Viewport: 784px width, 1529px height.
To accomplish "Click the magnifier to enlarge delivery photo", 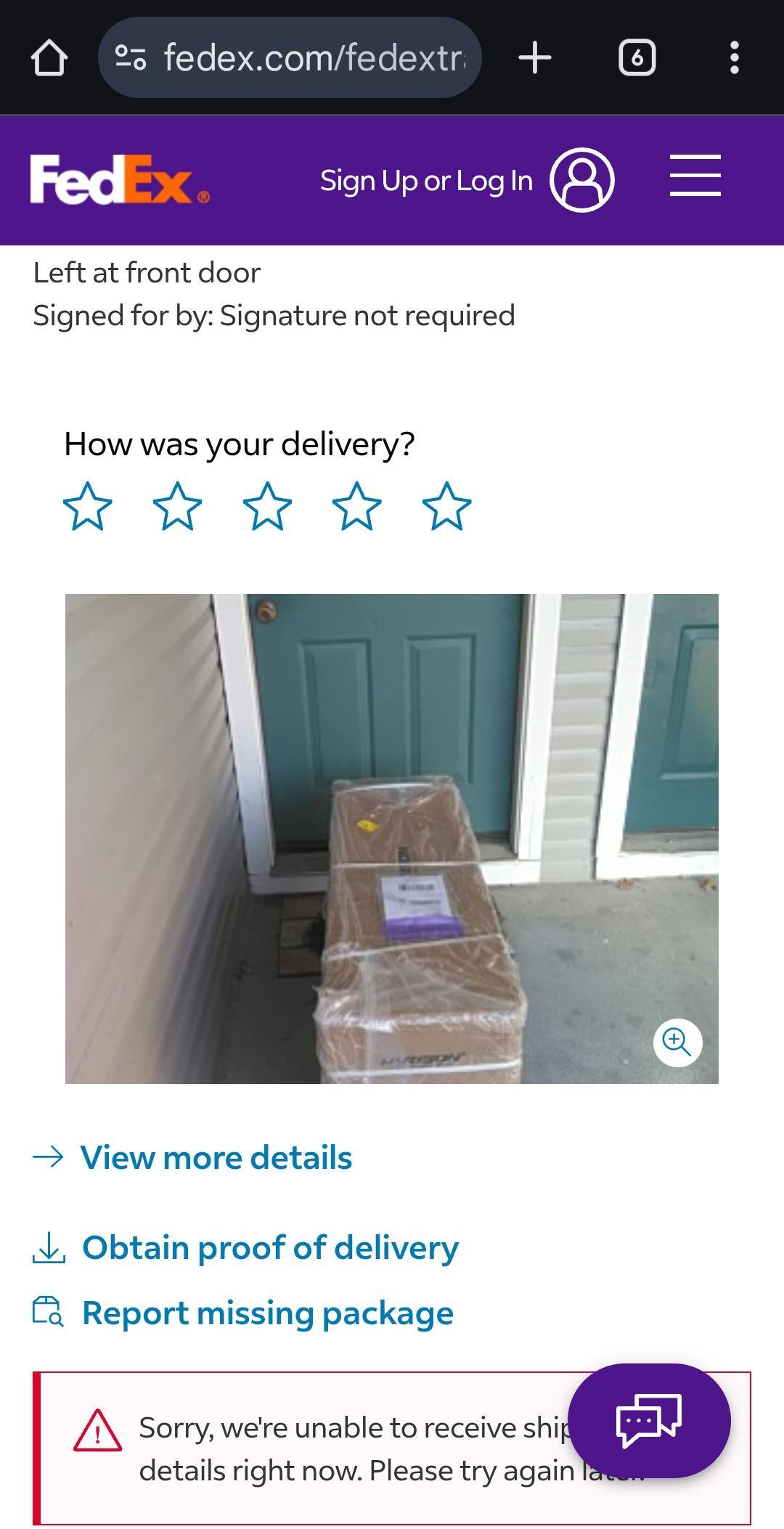I will (x=679, y=1042).
